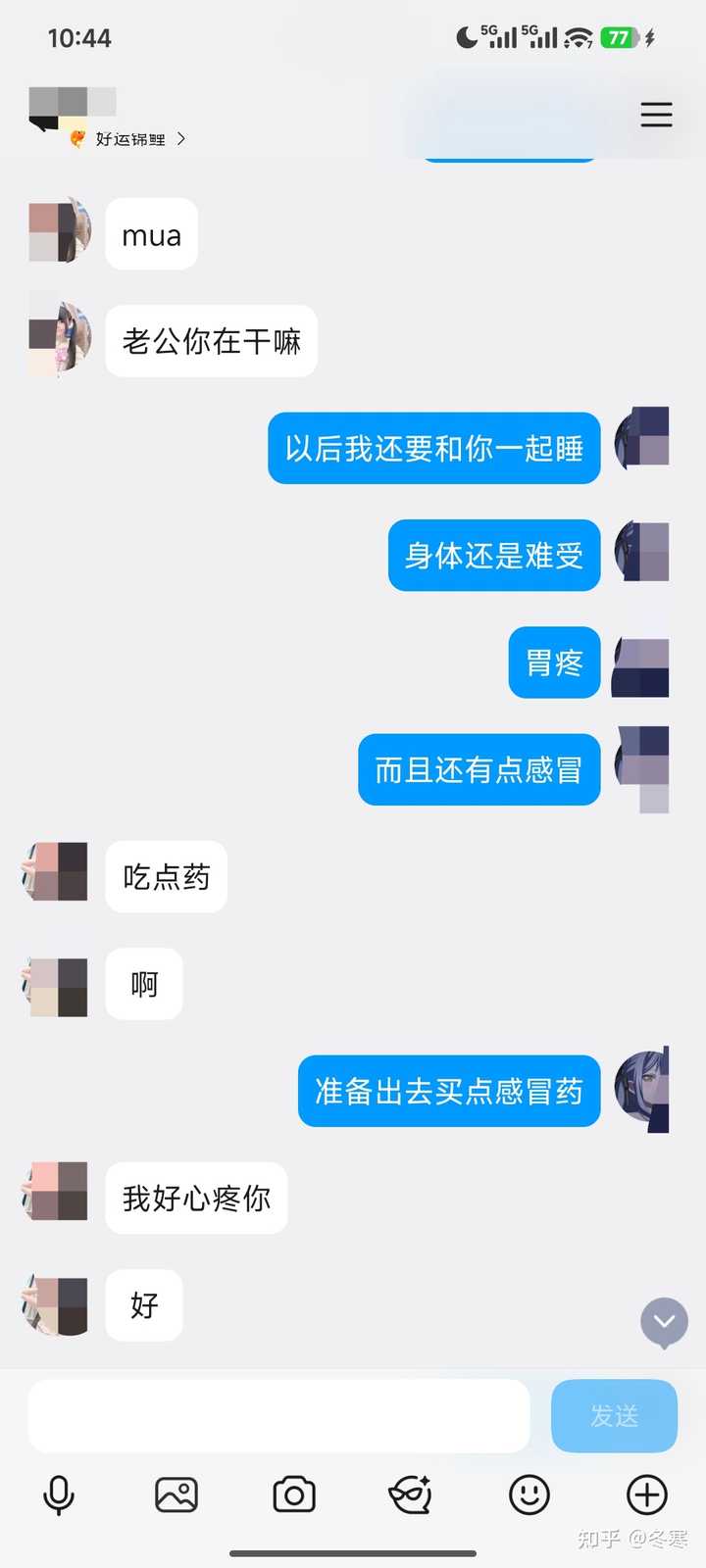Open the 好运锦鲤 badge link
Viewport: 706px width, 1568px height.
(130, 139)
